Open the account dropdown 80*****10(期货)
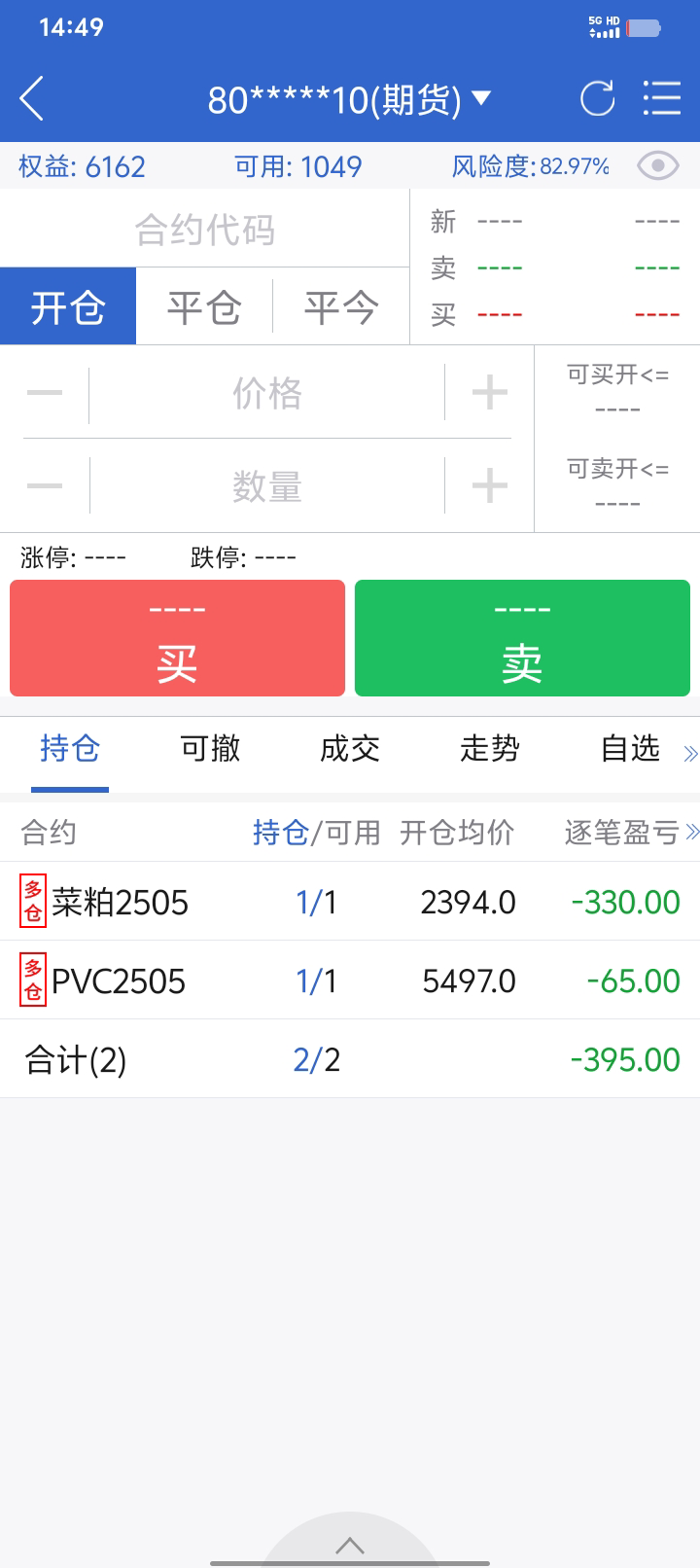700x1568 pixels. tap(349, 99)
